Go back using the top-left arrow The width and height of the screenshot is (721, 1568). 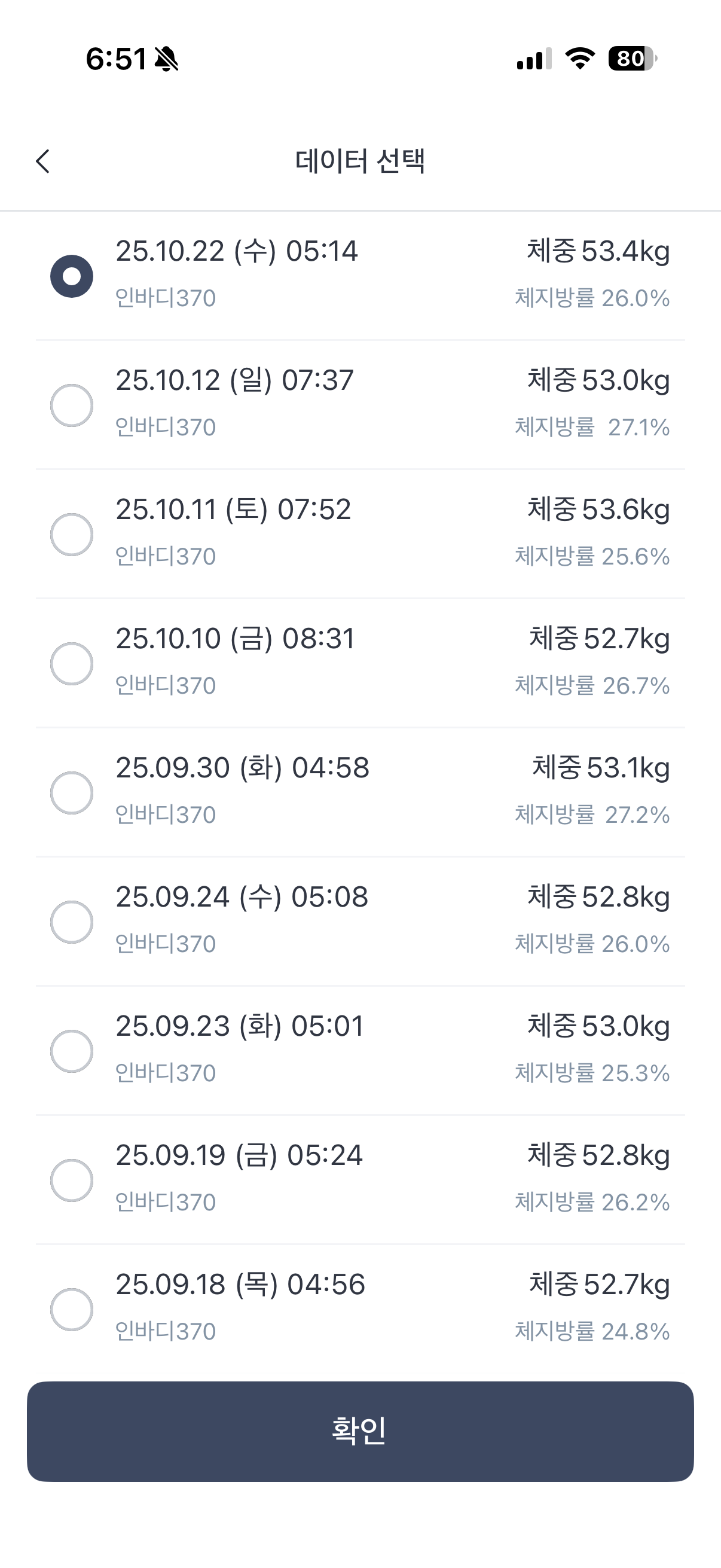click(42, 161)
